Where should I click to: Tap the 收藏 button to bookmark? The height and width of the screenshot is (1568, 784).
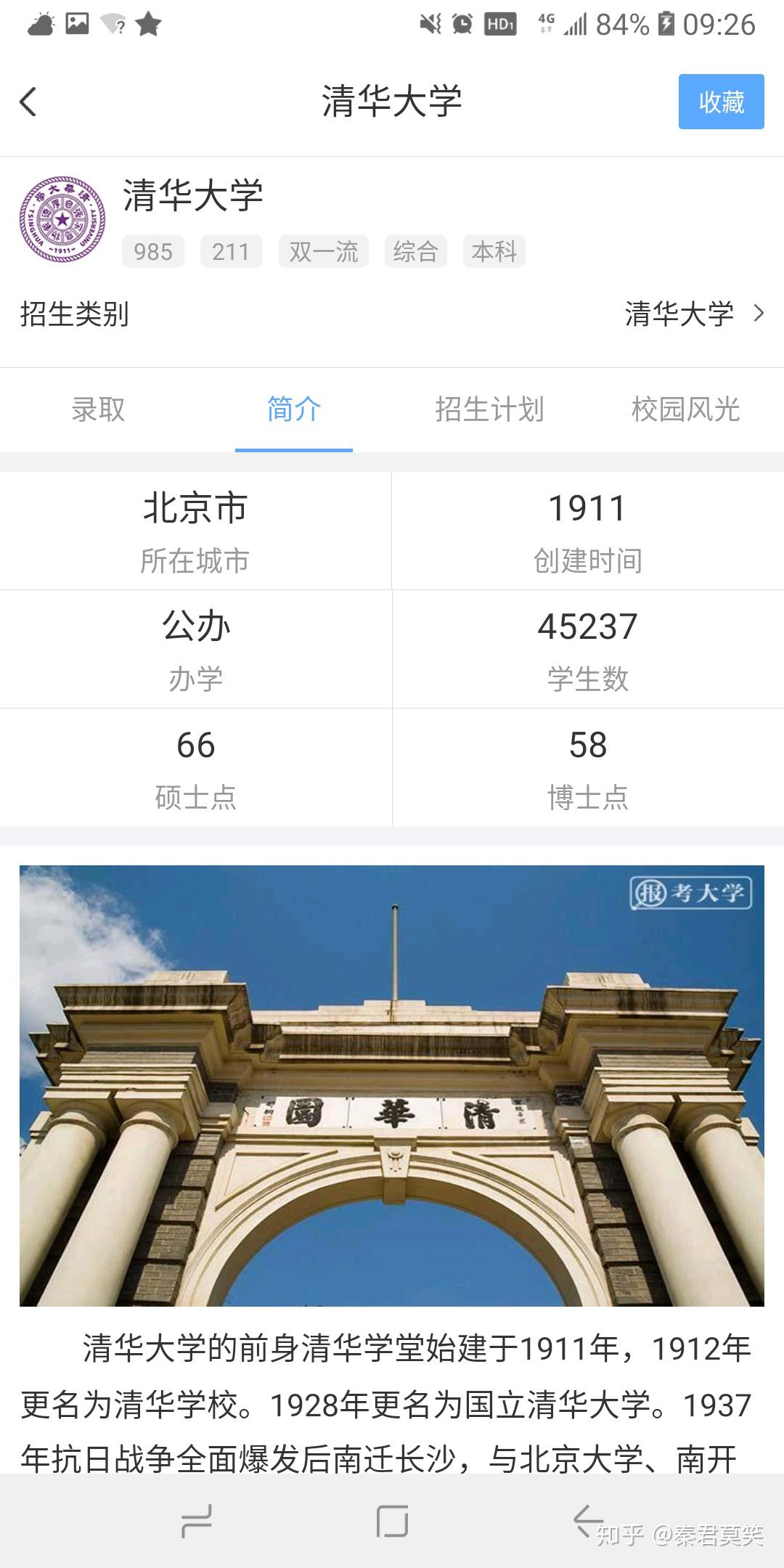point(721,102)
